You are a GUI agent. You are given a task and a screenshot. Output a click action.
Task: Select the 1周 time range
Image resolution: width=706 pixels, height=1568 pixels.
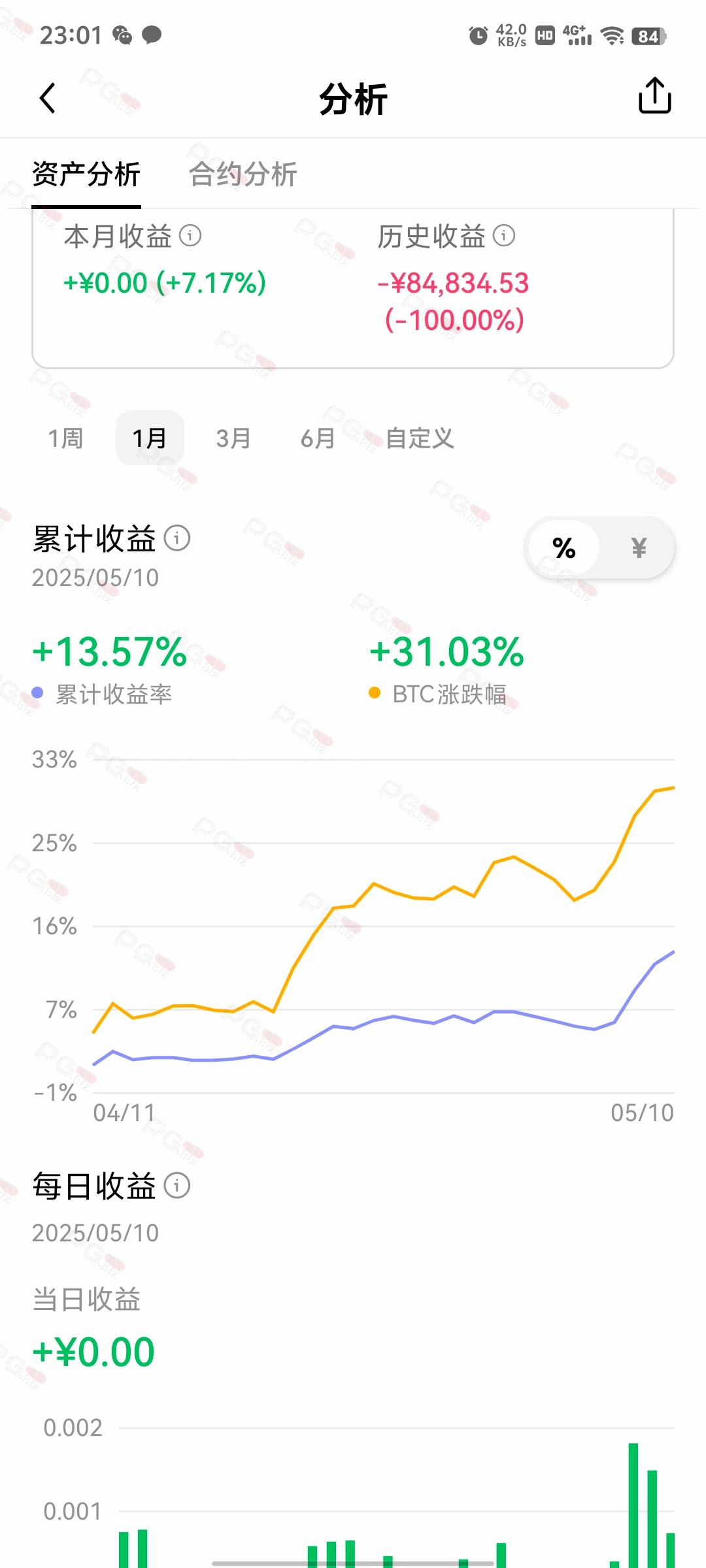65,438
